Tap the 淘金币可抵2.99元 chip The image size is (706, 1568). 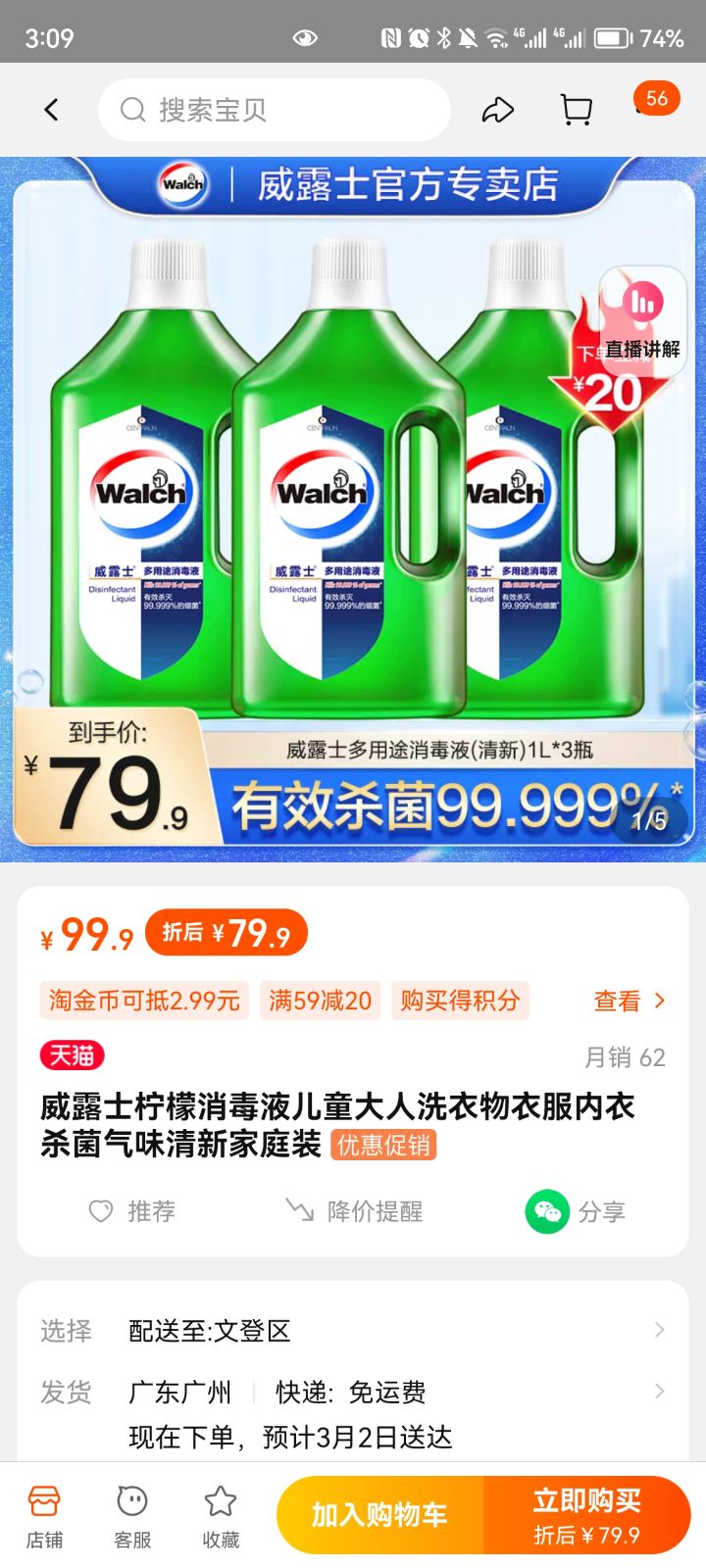[x=144, y=1001]
